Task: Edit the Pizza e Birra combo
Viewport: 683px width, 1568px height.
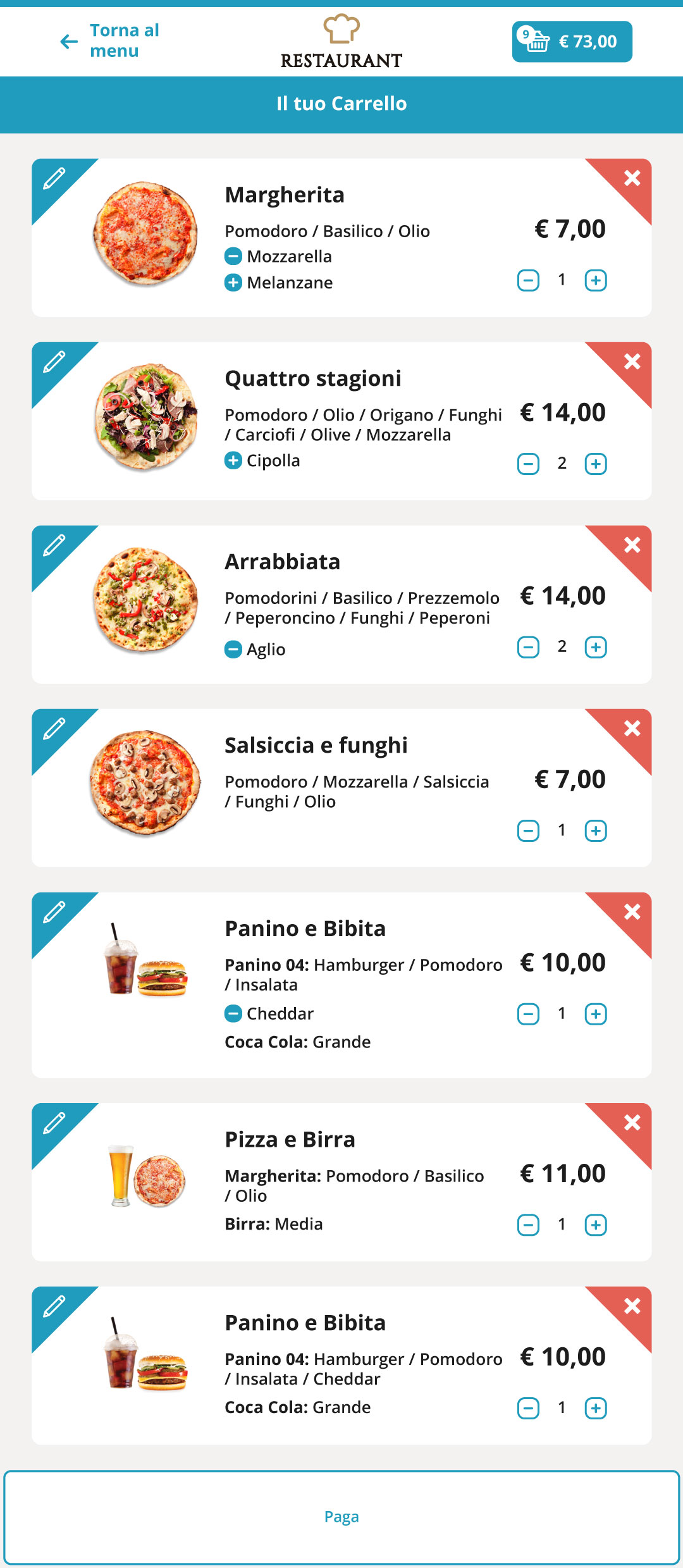Action: tap(55, 1124)
